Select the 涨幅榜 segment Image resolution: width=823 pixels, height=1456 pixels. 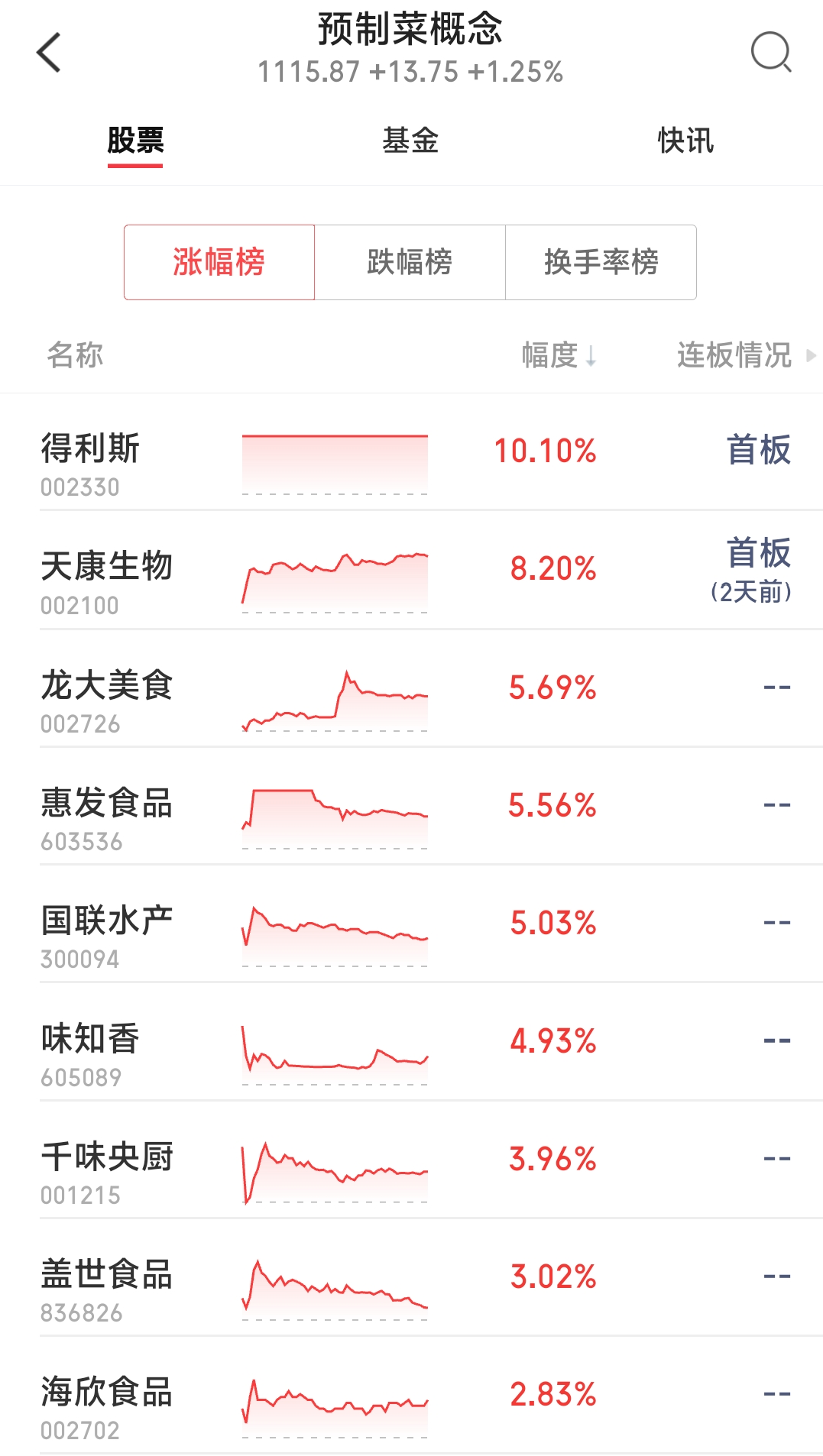pyautogui.click(x=219, y=262)
